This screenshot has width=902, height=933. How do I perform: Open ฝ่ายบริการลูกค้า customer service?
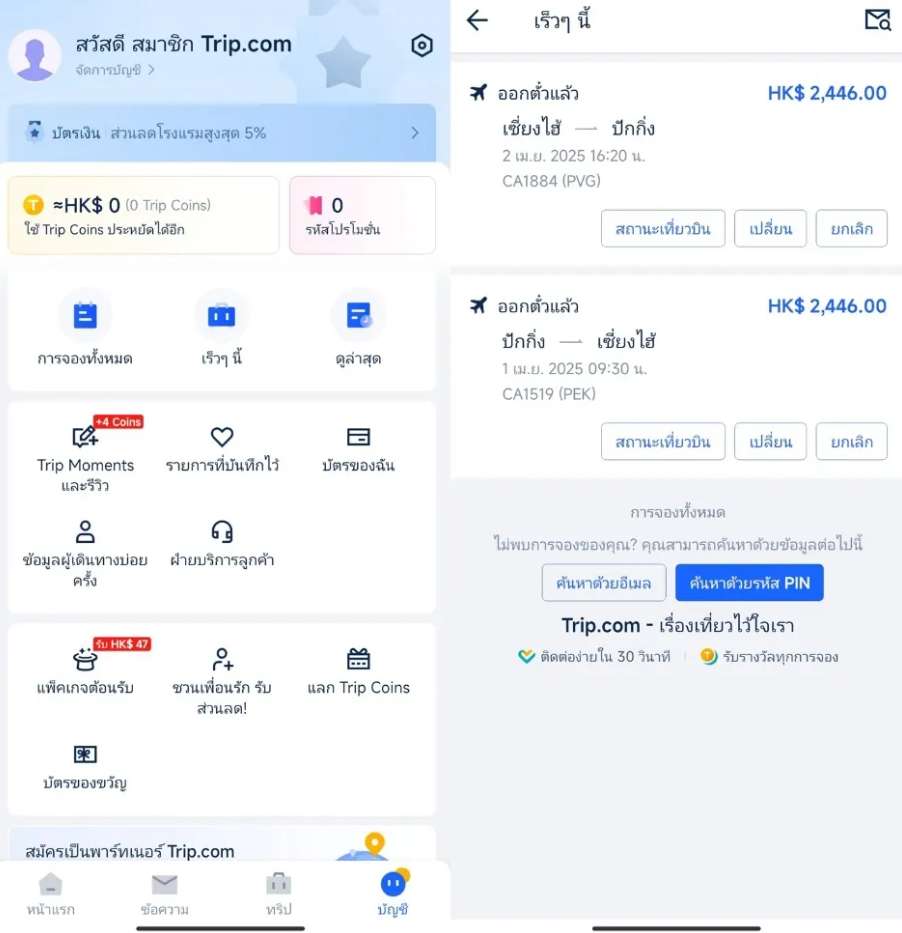point(222,543)
